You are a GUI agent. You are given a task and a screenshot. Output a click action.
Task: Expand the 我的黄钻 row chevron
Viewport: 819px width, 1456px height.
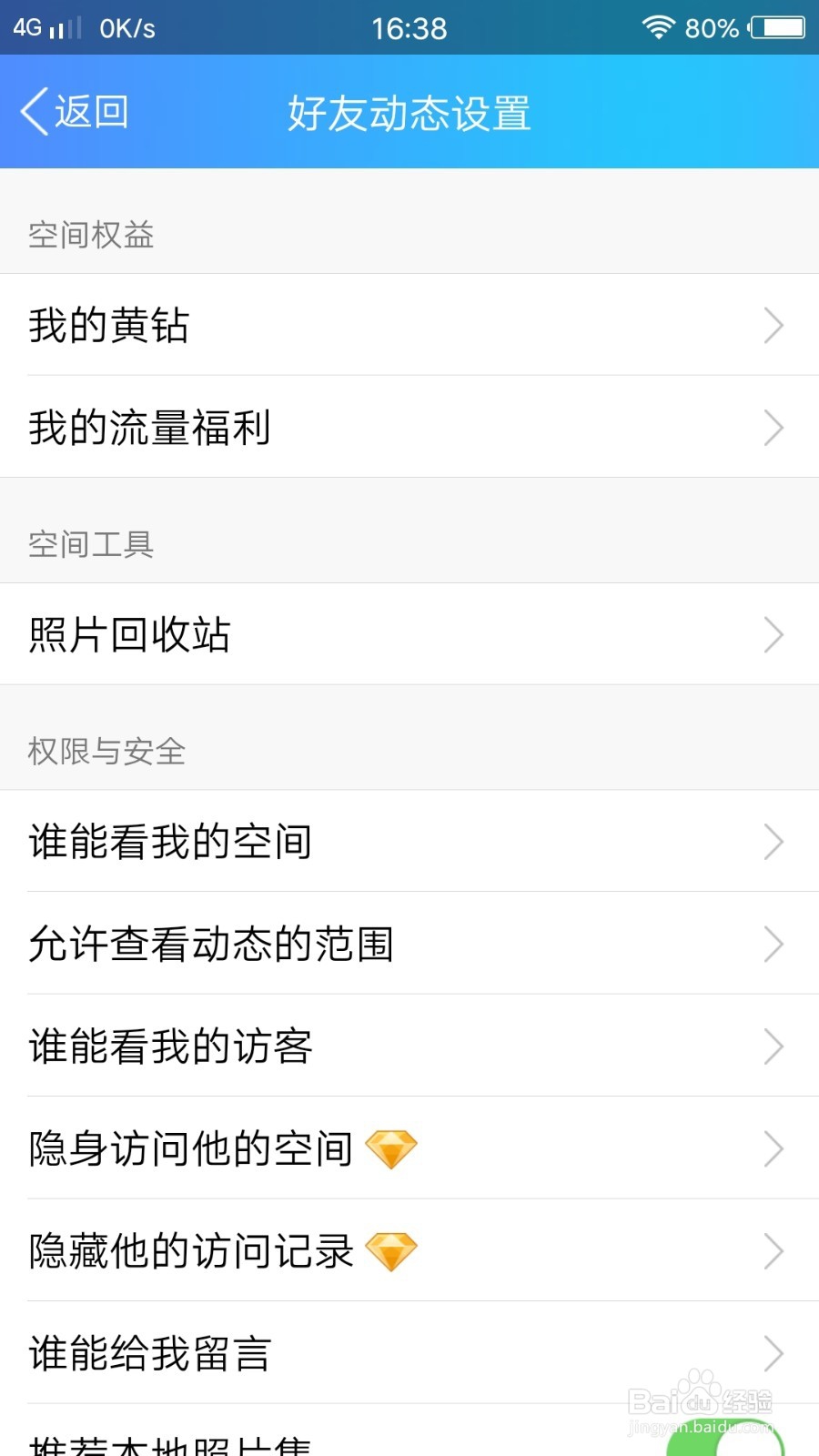[773, 325]
